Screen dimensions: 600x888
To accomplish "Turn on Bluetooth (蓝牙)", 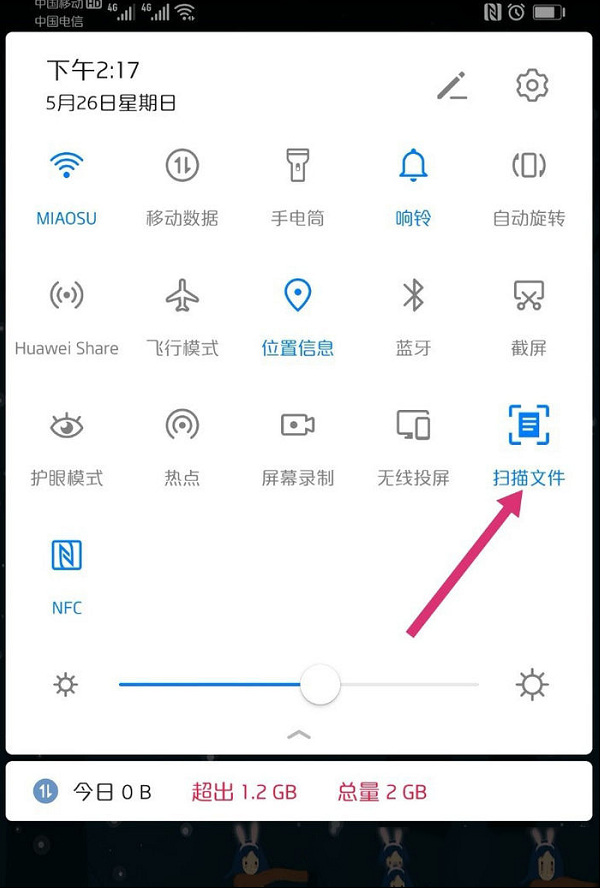I will (413, 296).
